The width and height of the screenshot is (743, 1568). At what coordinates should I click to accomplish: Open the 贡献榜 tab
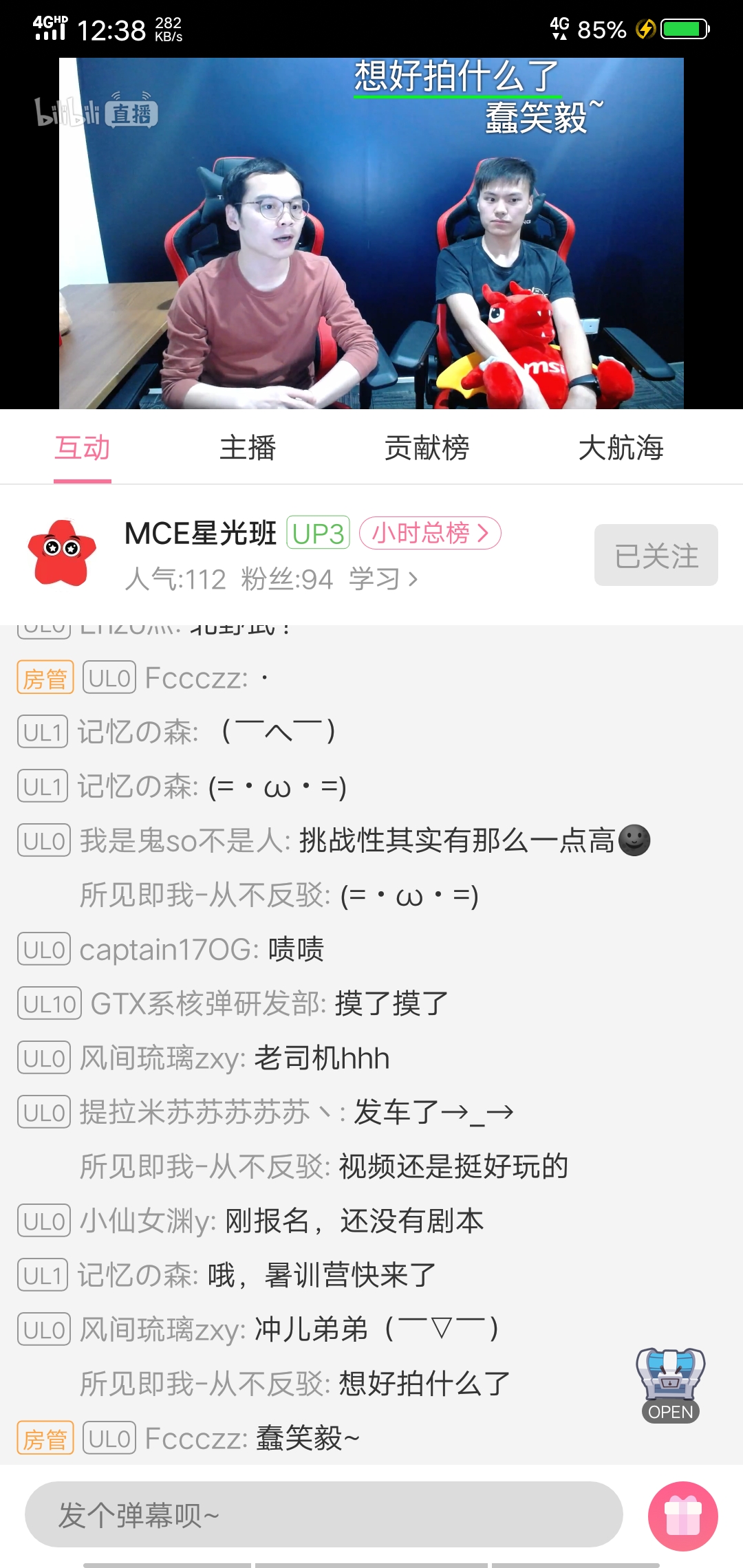(427, 448)
